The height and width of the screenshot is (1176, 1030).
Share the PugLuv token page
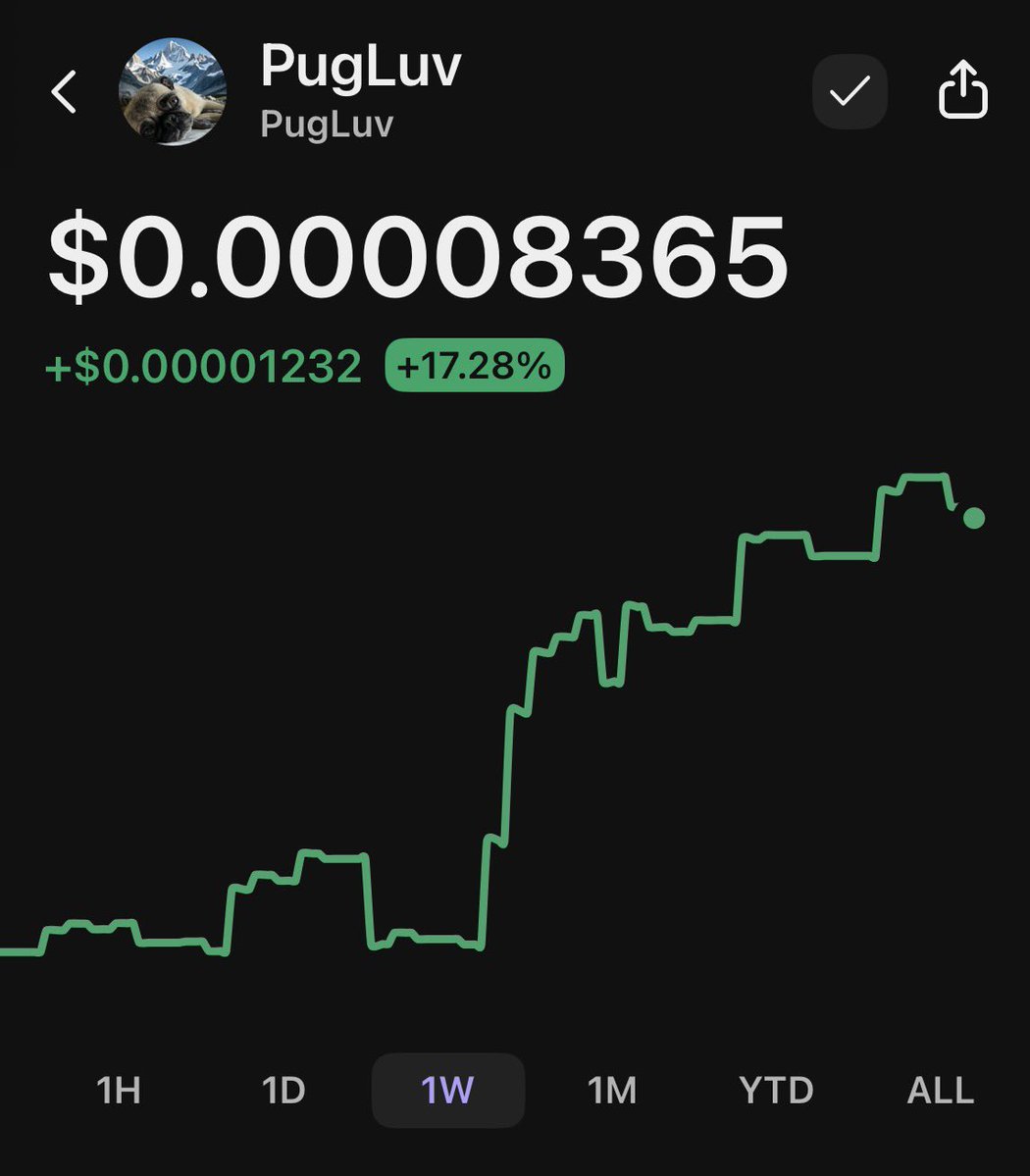[962, 91]
